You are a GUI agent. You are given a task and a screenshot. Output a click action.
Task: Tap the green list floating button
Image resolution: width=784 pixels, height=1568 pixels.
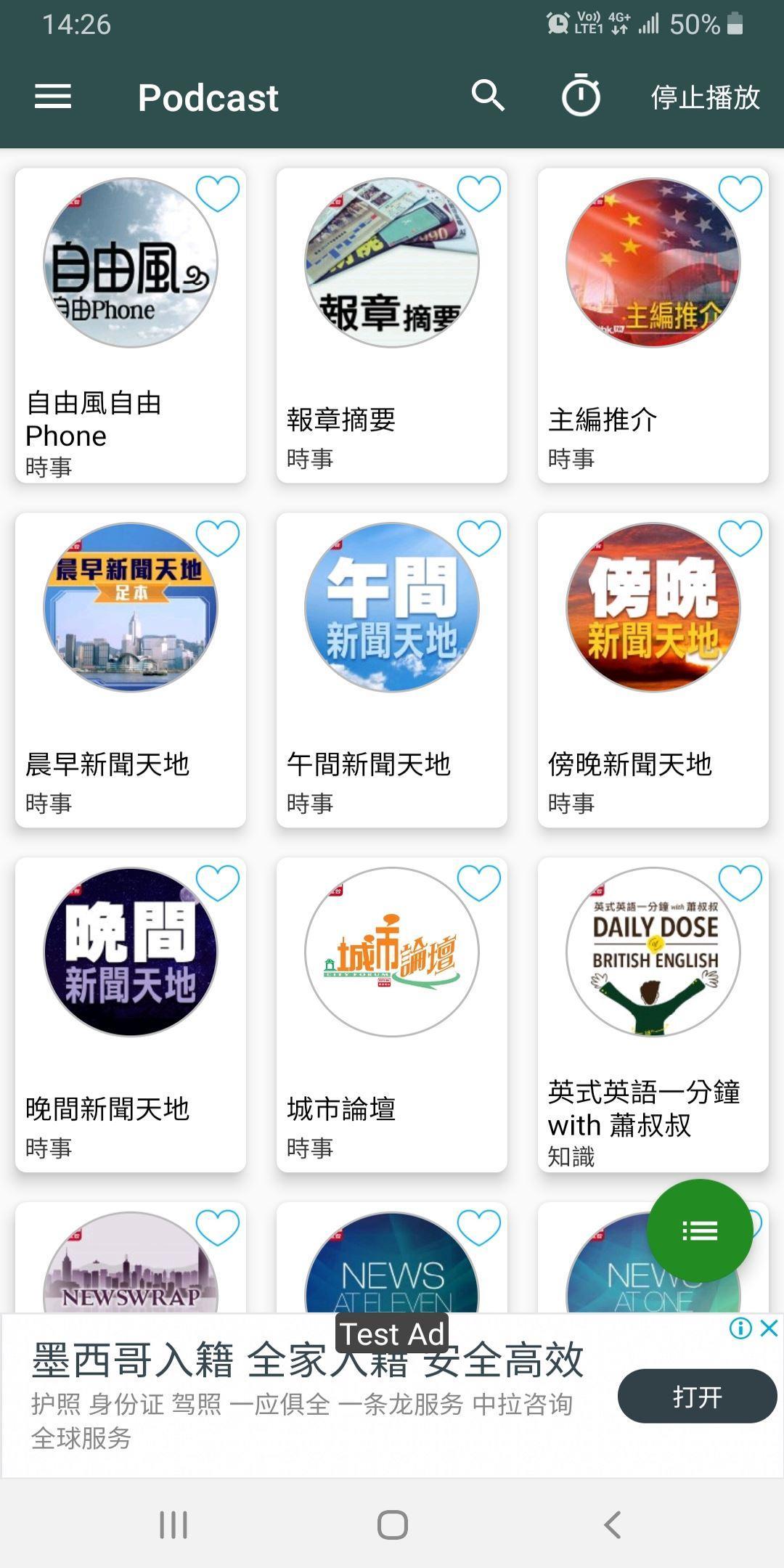(x=699, y=1230)
